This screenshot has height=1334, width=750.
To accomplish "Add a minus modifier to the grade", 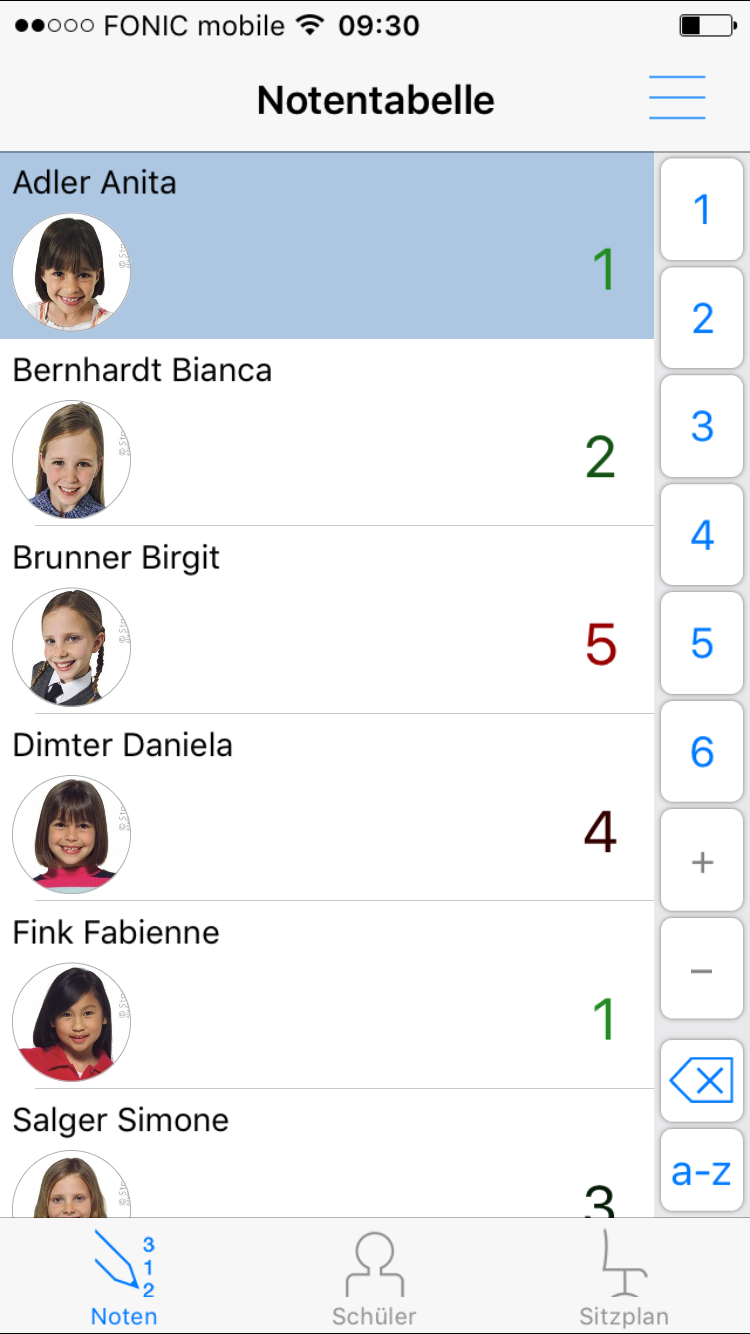I will tap(702, 969).
